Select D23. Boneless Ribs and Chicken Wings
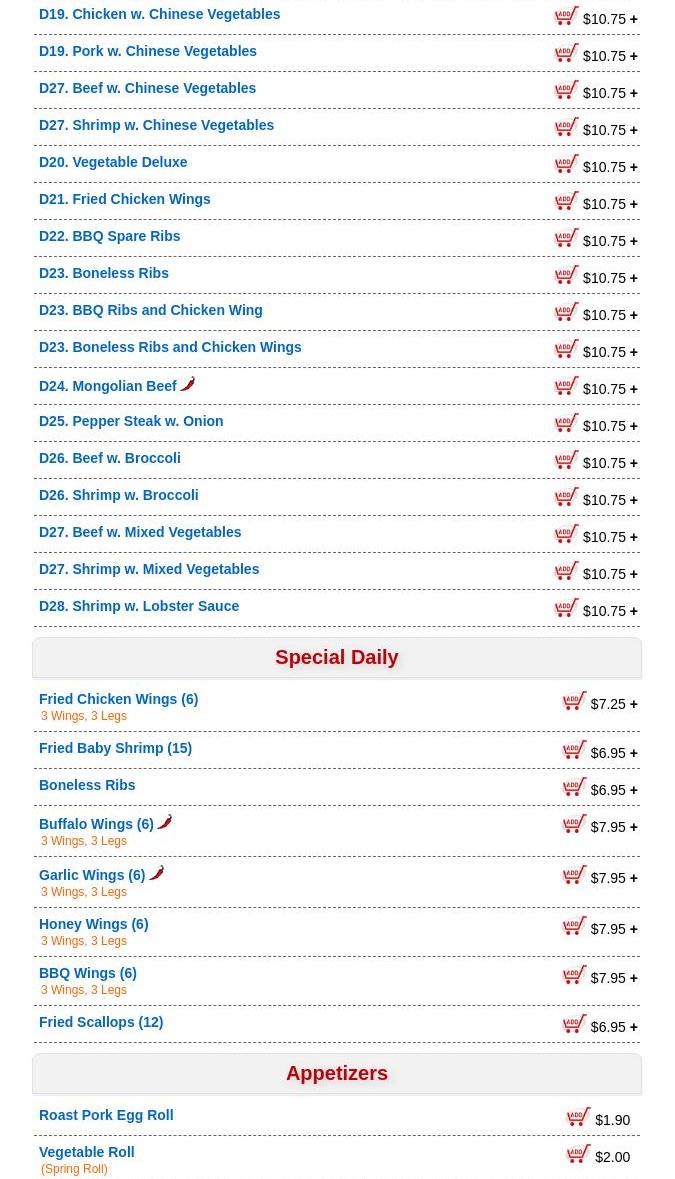 click(170, 347)
